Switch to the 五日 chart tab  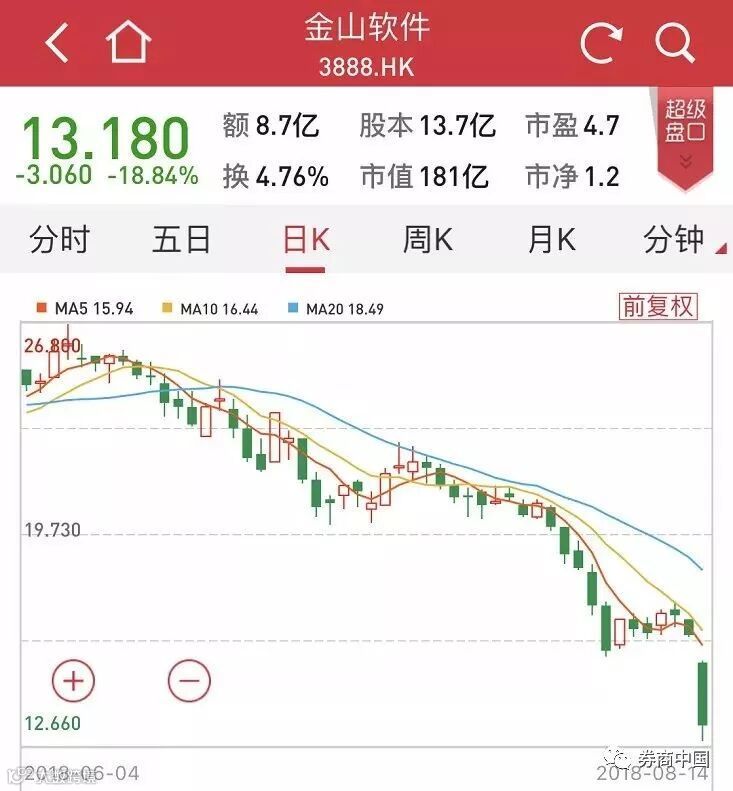(x=181, y=240)
